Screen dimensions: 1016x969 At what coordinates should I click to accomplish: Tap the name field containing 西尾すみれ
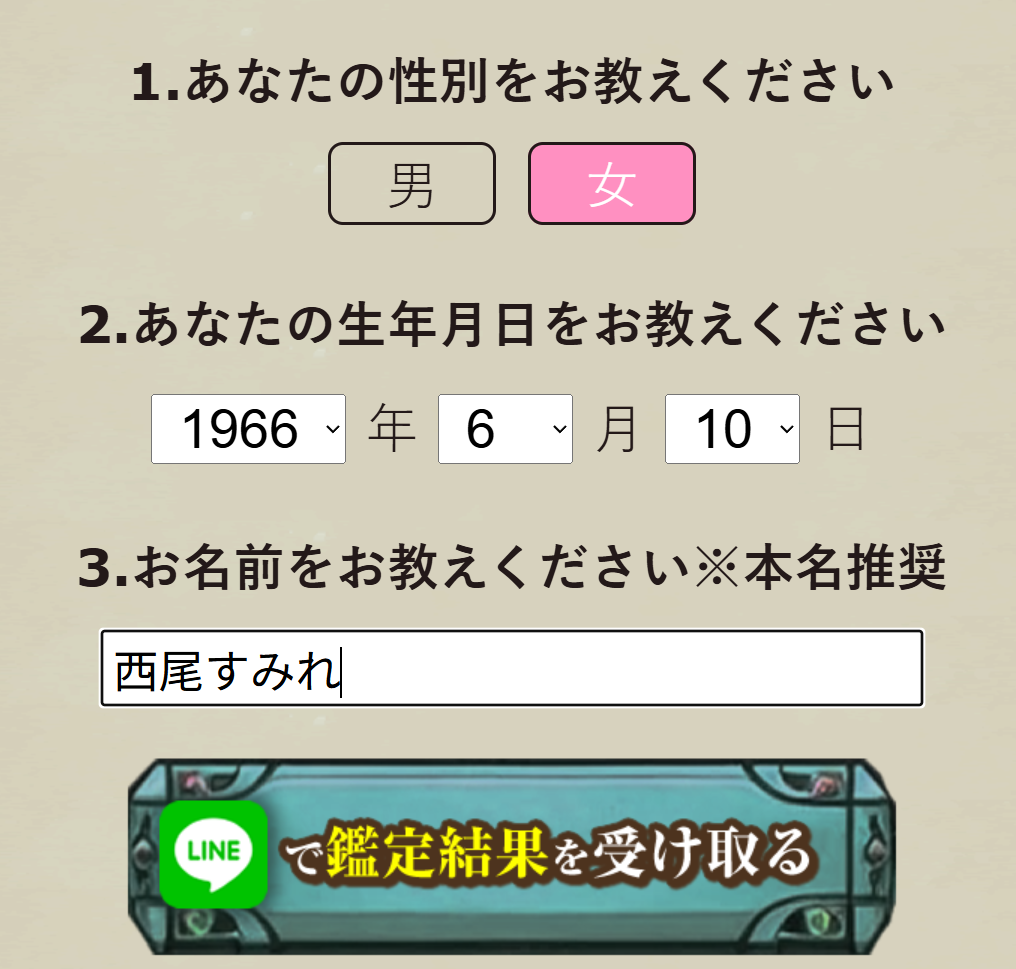[511, 669]
